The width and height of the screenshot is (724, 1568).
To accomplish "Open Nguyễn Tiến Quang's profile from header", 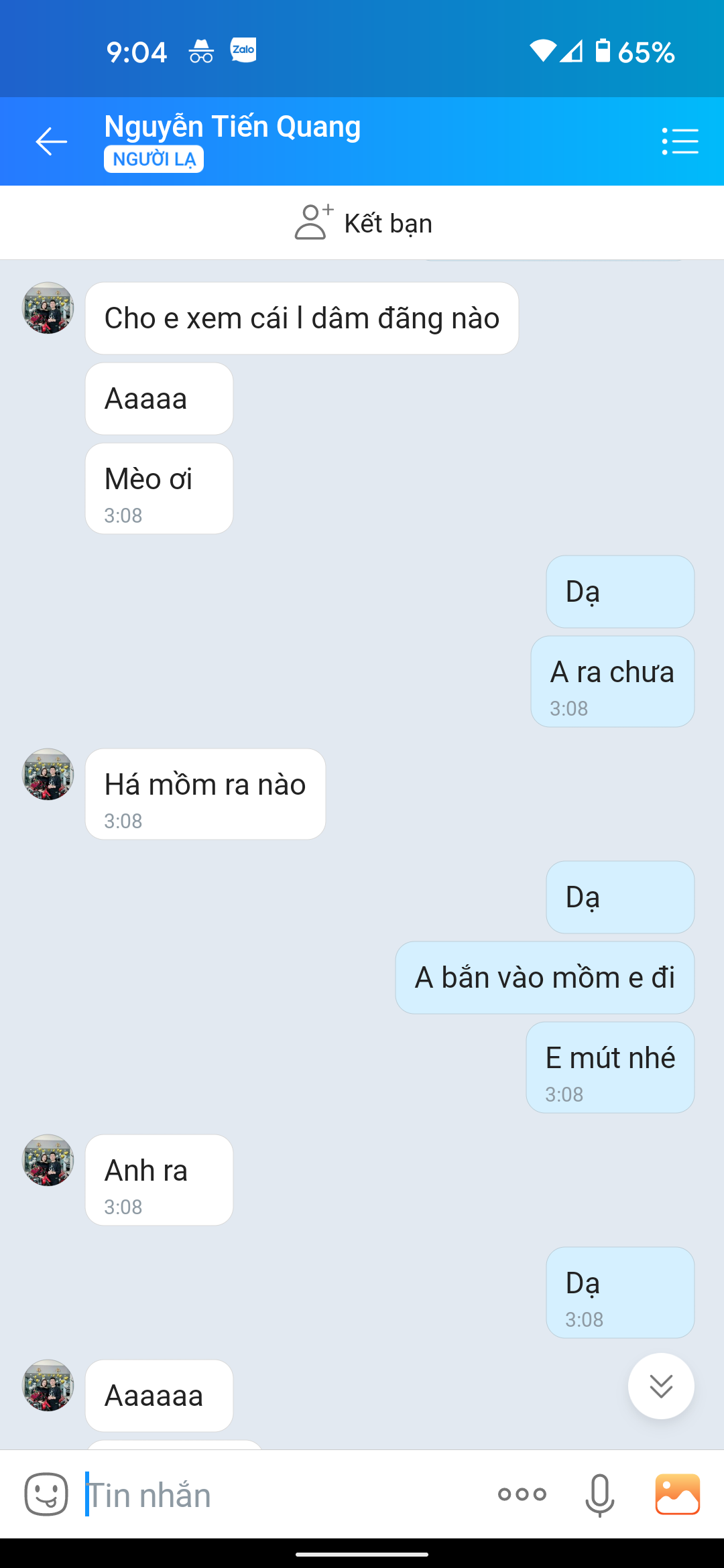I will [x=232, y=127].
